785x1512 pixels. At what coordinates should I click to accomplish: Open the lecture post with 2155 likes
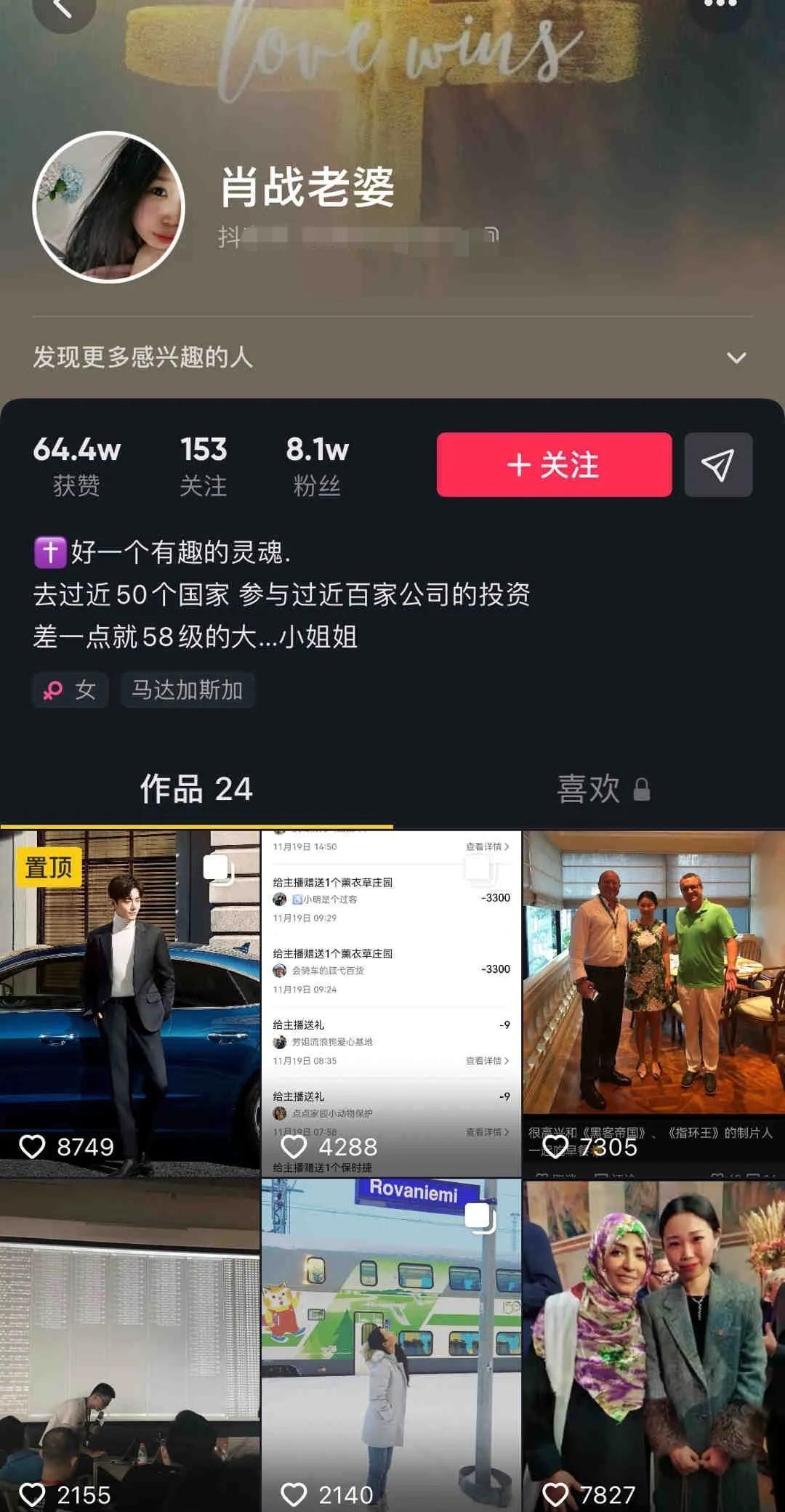tap(129, 1344)
